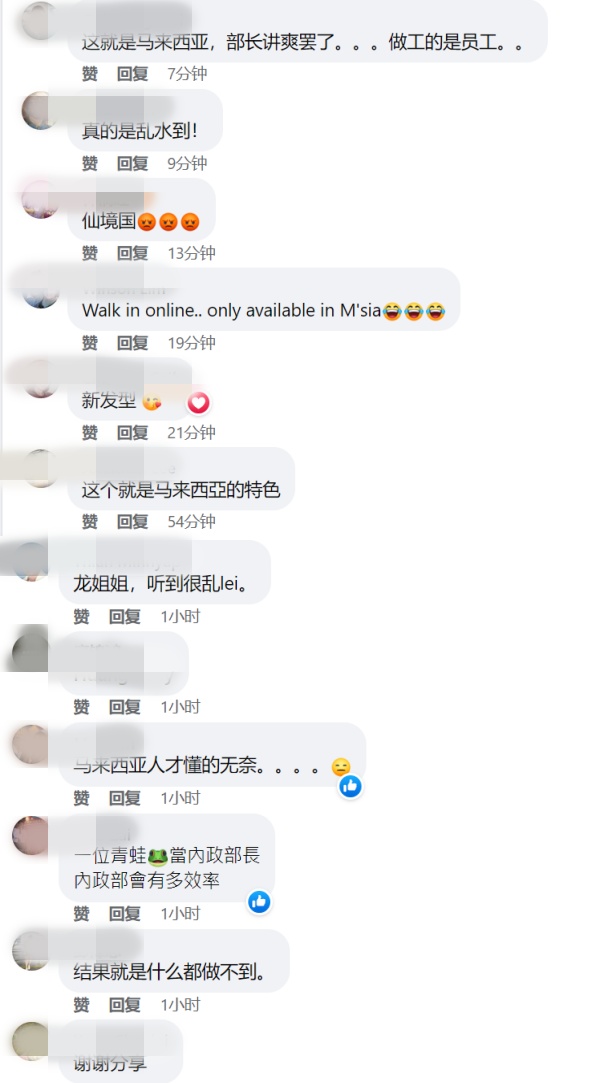Like the comment '这就是马来西亚，部长讲爽罢了'
The width and height of the screenshot is (600, 1083).
(x=90, y=73)
